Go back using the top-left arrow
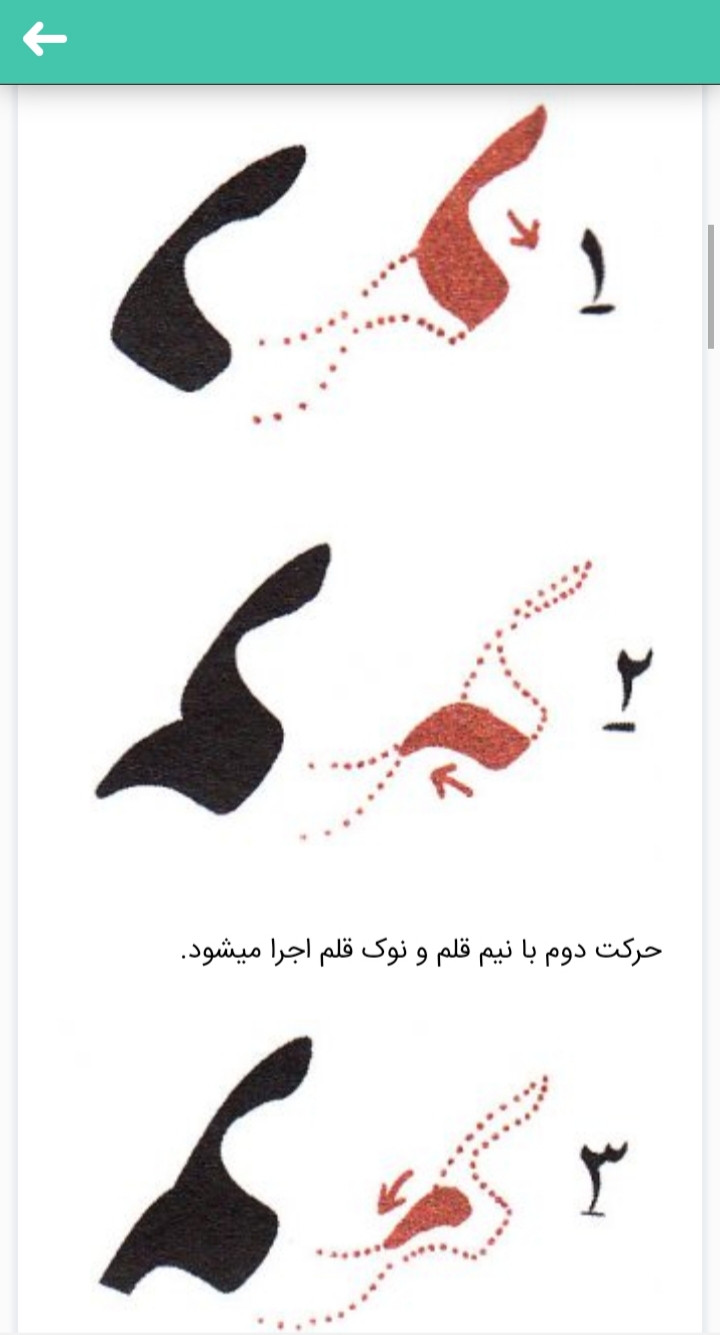This screenshot has height=1335, width=720. coord(45,40)
